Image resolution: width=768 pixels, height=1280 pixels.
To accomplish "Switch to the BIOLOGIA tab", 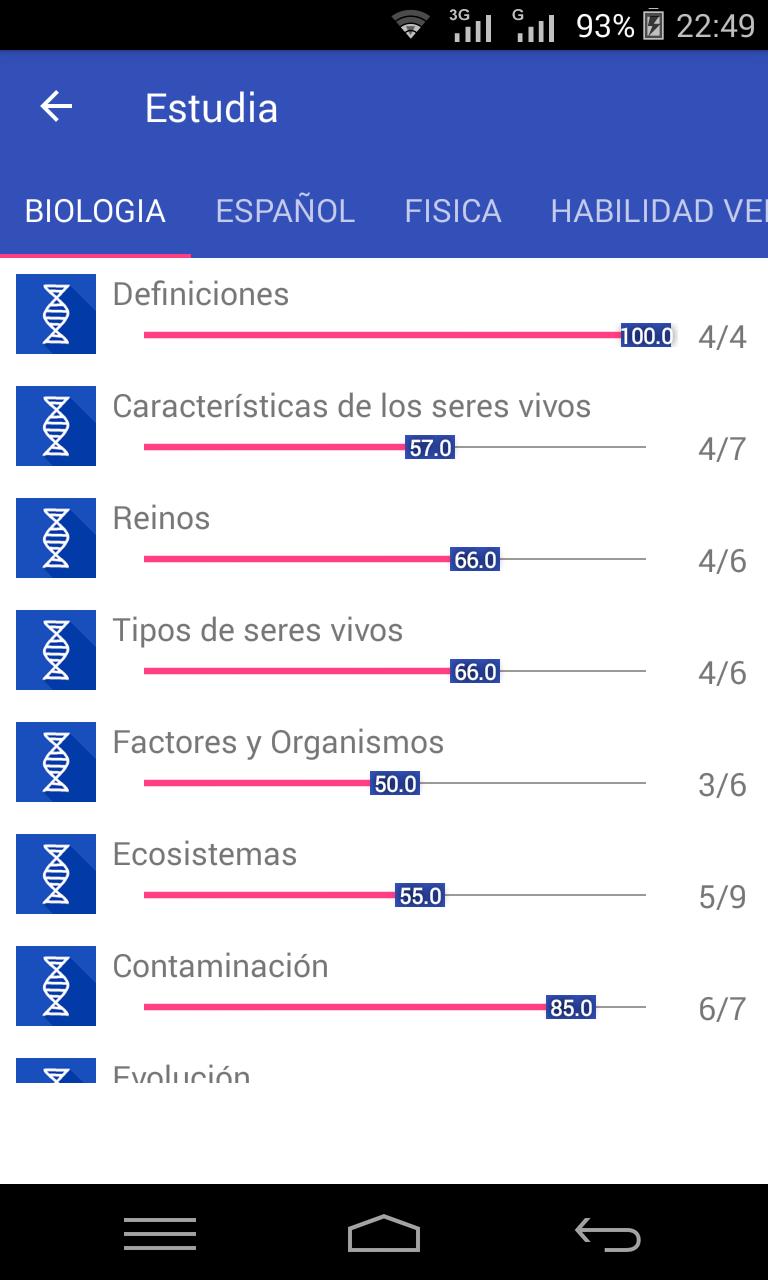I will [95, 211].
